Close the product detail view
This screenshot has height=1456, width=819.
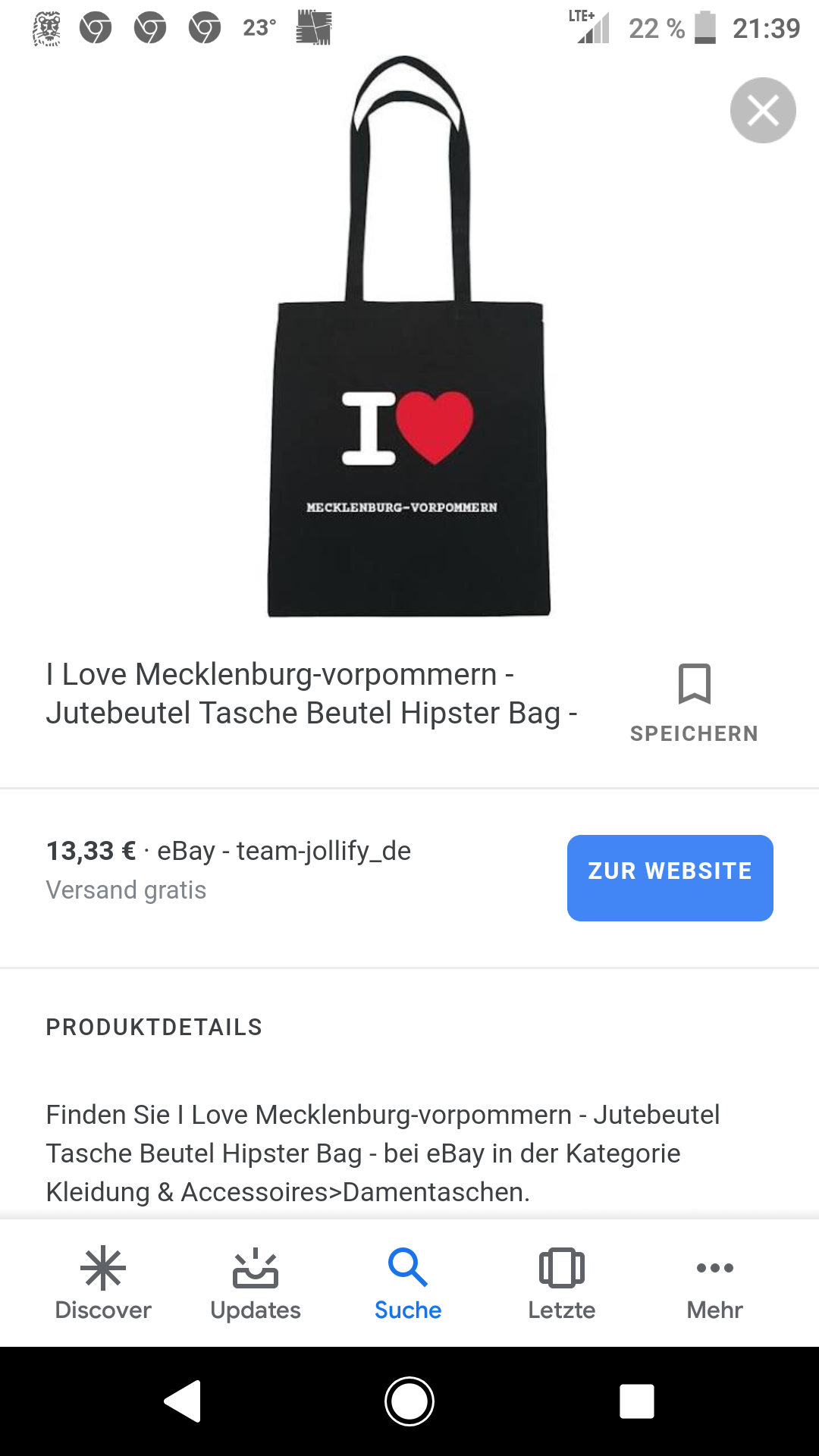point(763,111)
